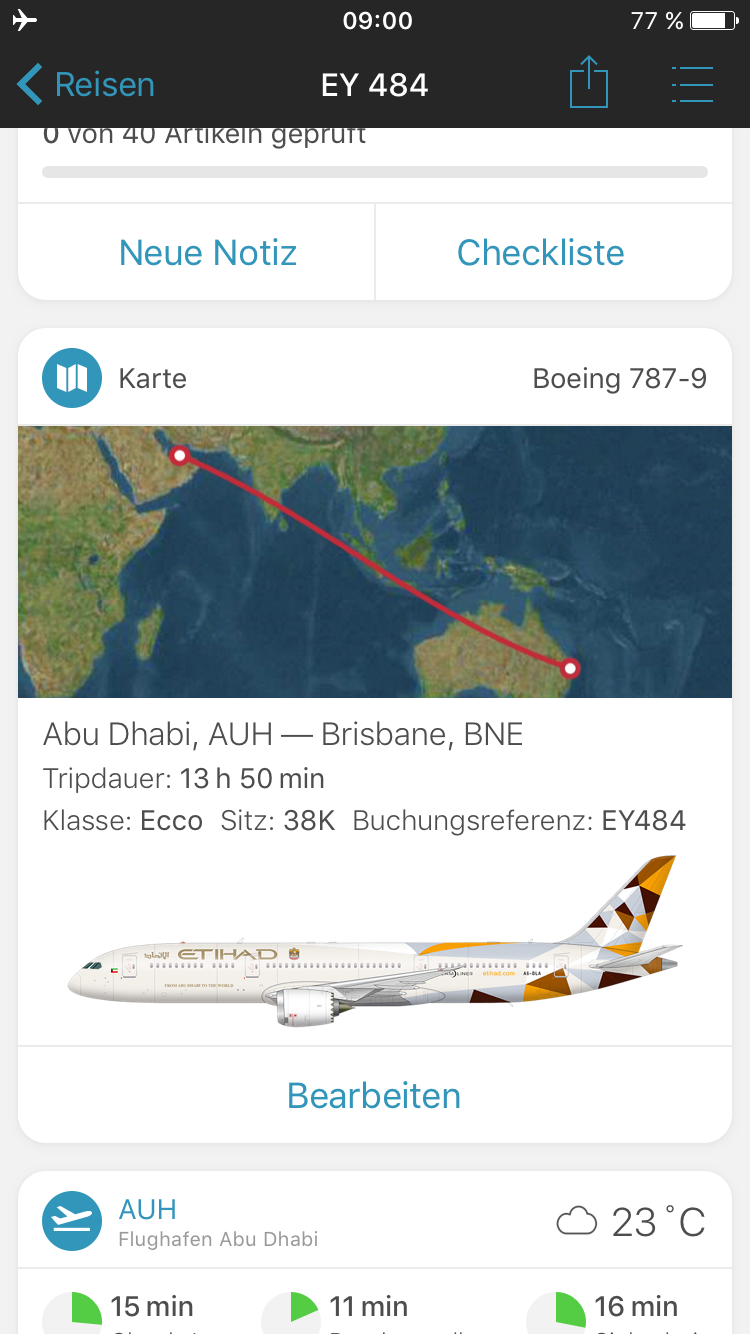
Task: Open the list menu icon
Action: (x=692, y=84)
